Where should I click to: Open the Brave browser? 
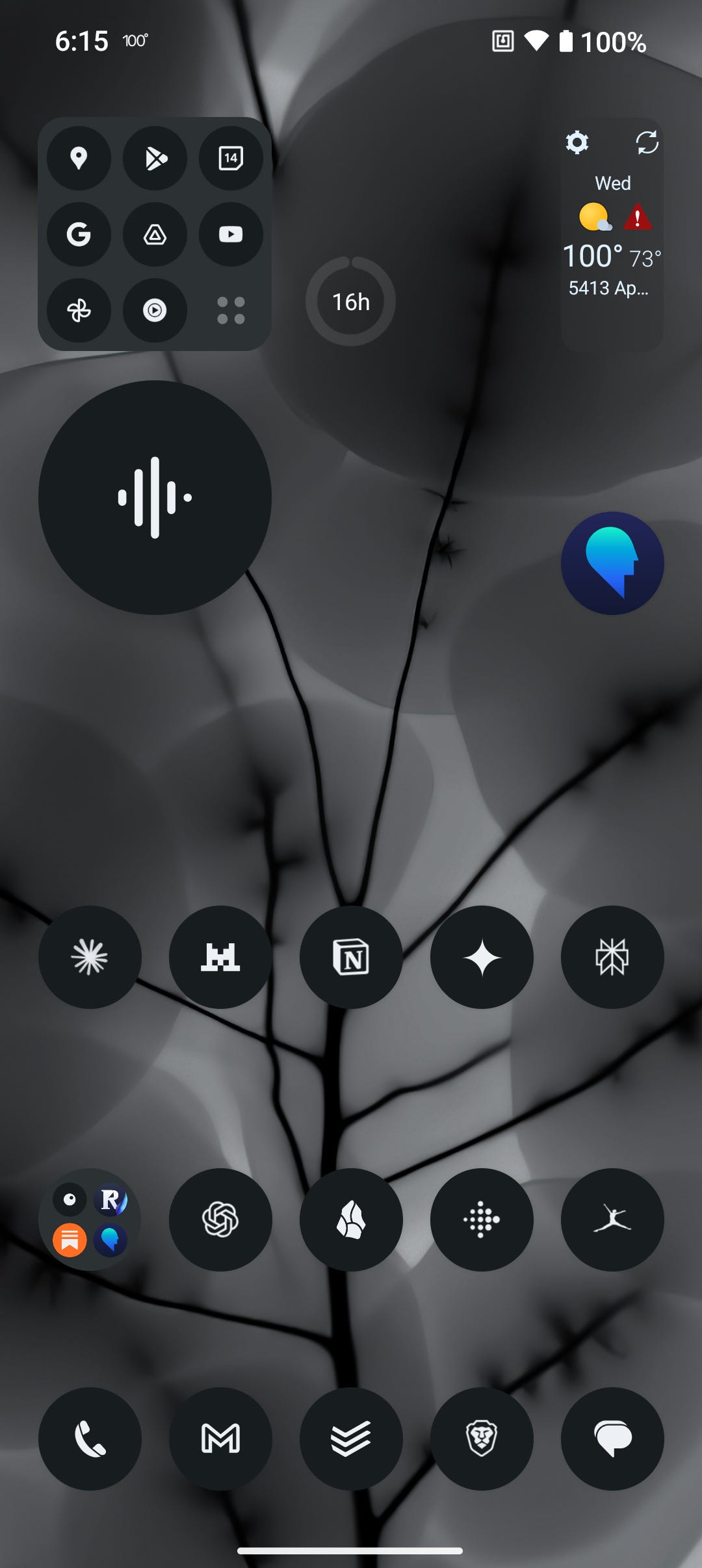[x=482, y=1439]
